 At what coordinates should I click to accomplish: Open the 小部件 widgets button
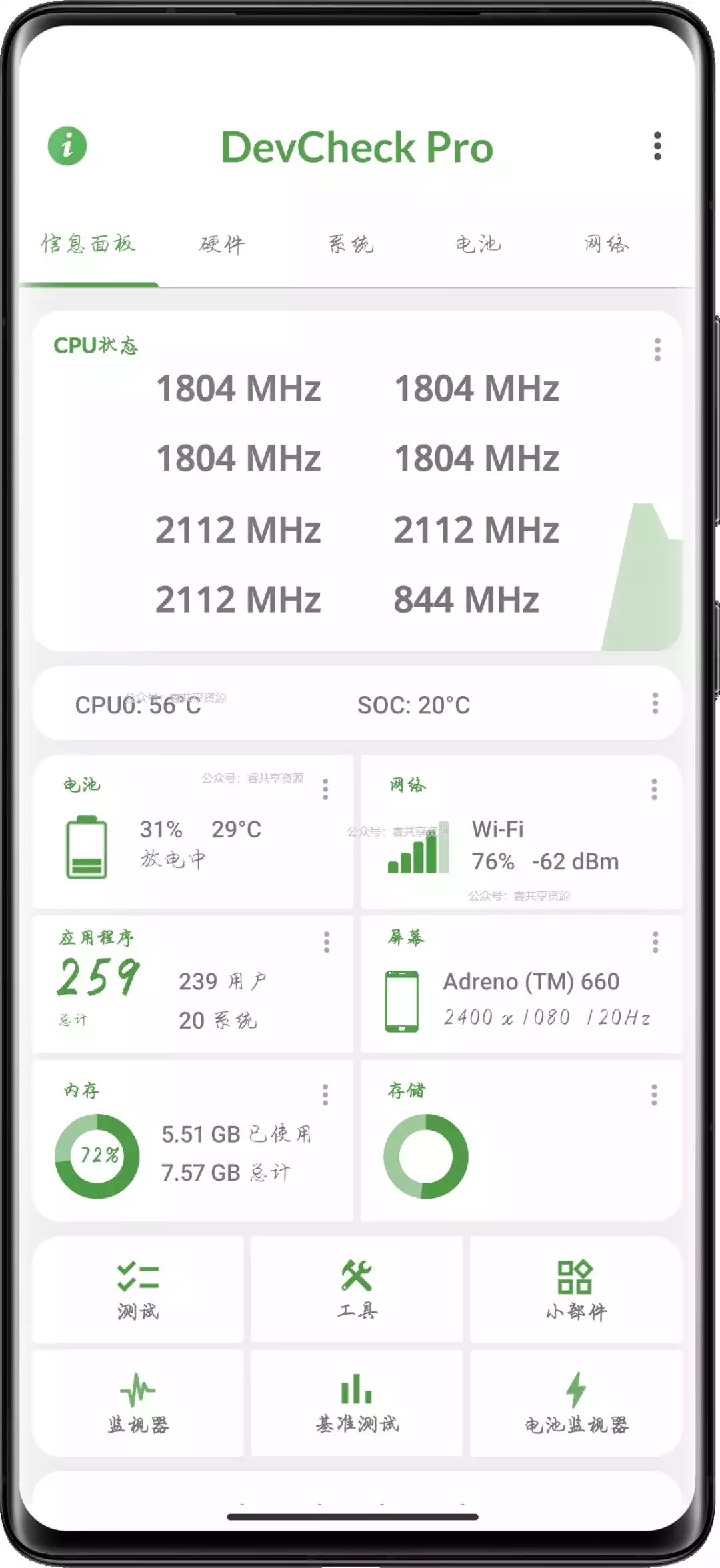[576, 1289]
